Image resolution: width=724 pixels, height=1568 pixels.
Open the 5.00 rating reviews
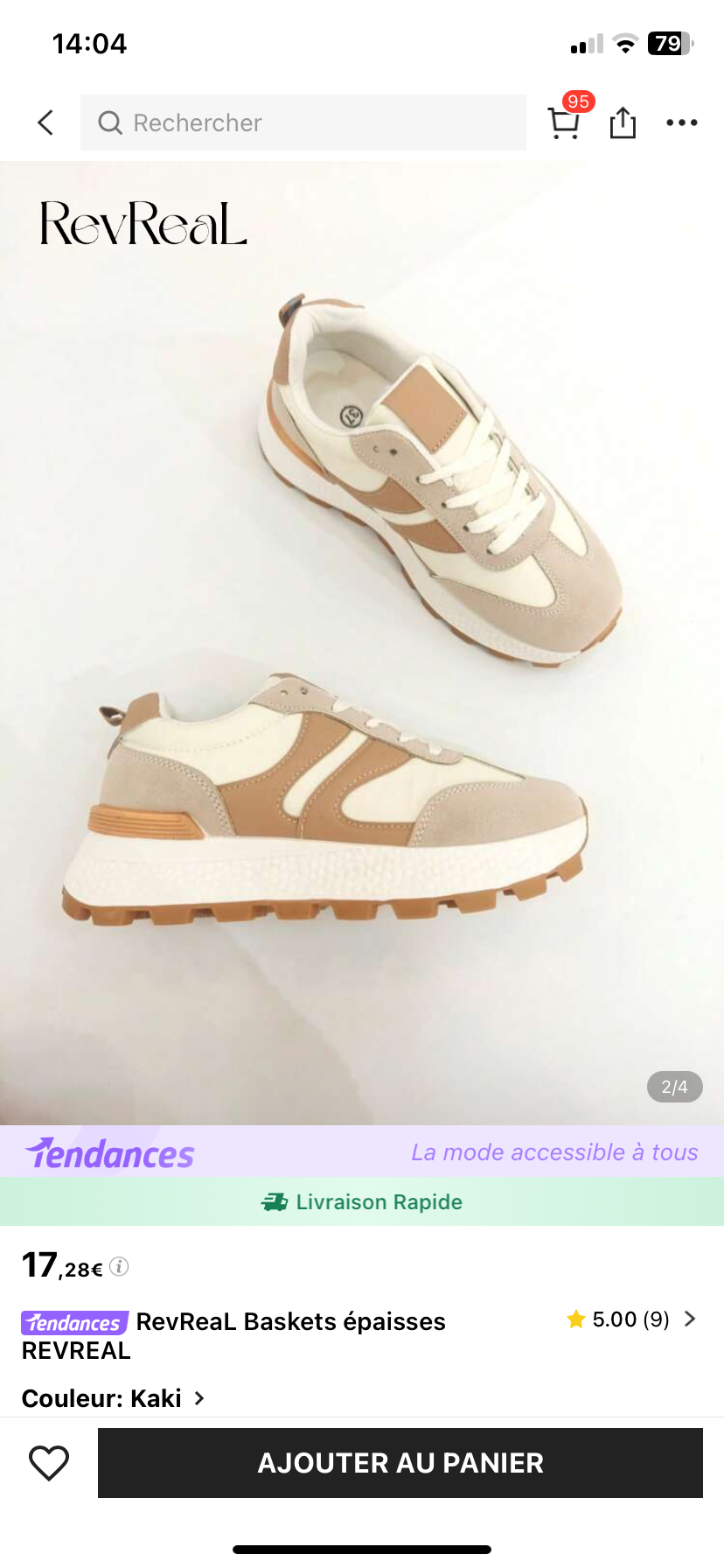click(630, 1319)
